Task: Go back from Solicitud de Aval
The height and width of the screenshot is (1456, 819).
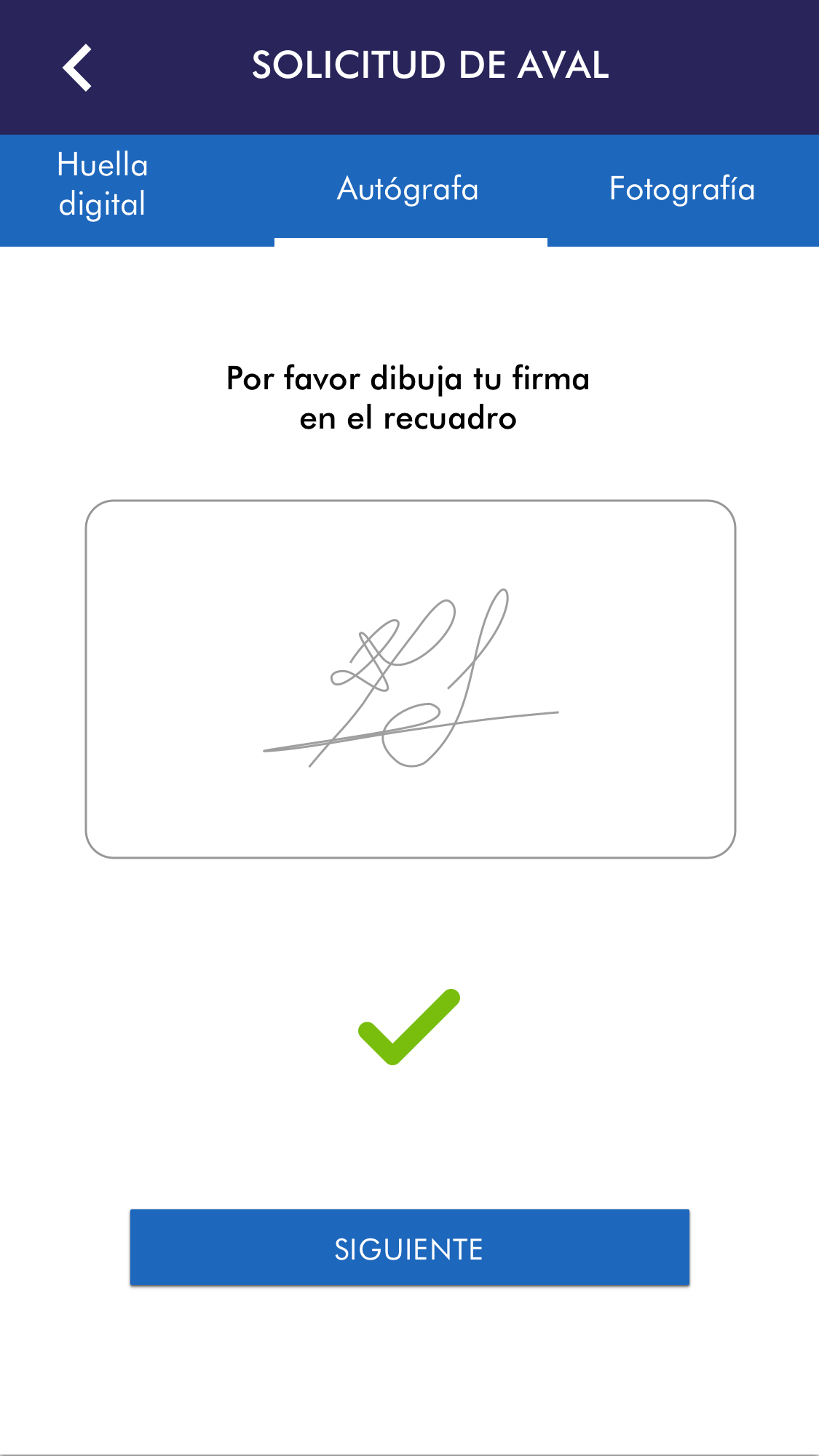Action: (x=77, y=67)
